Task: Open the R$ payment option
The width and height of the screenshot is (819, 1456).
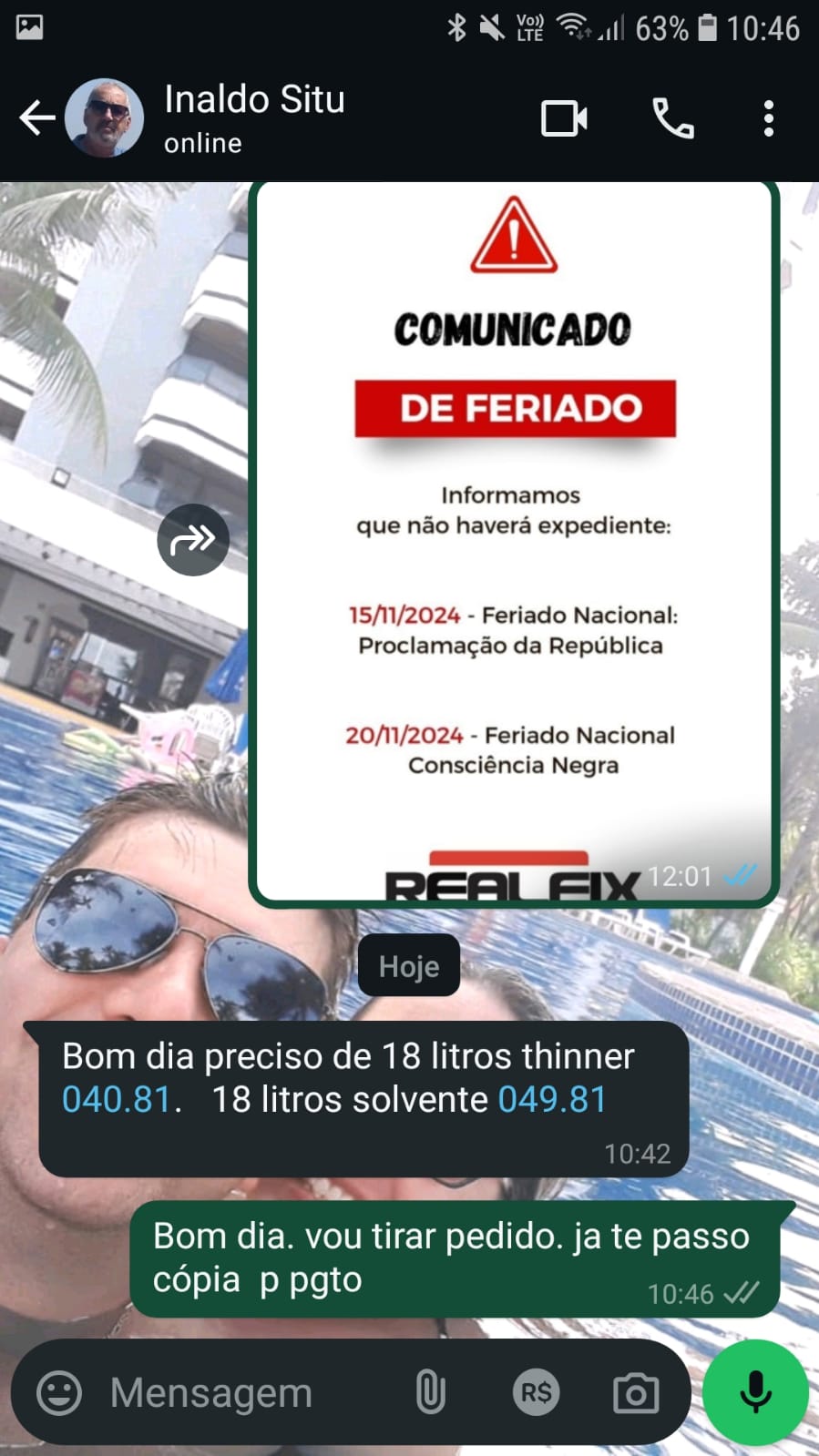Action: click(536, 1393)
